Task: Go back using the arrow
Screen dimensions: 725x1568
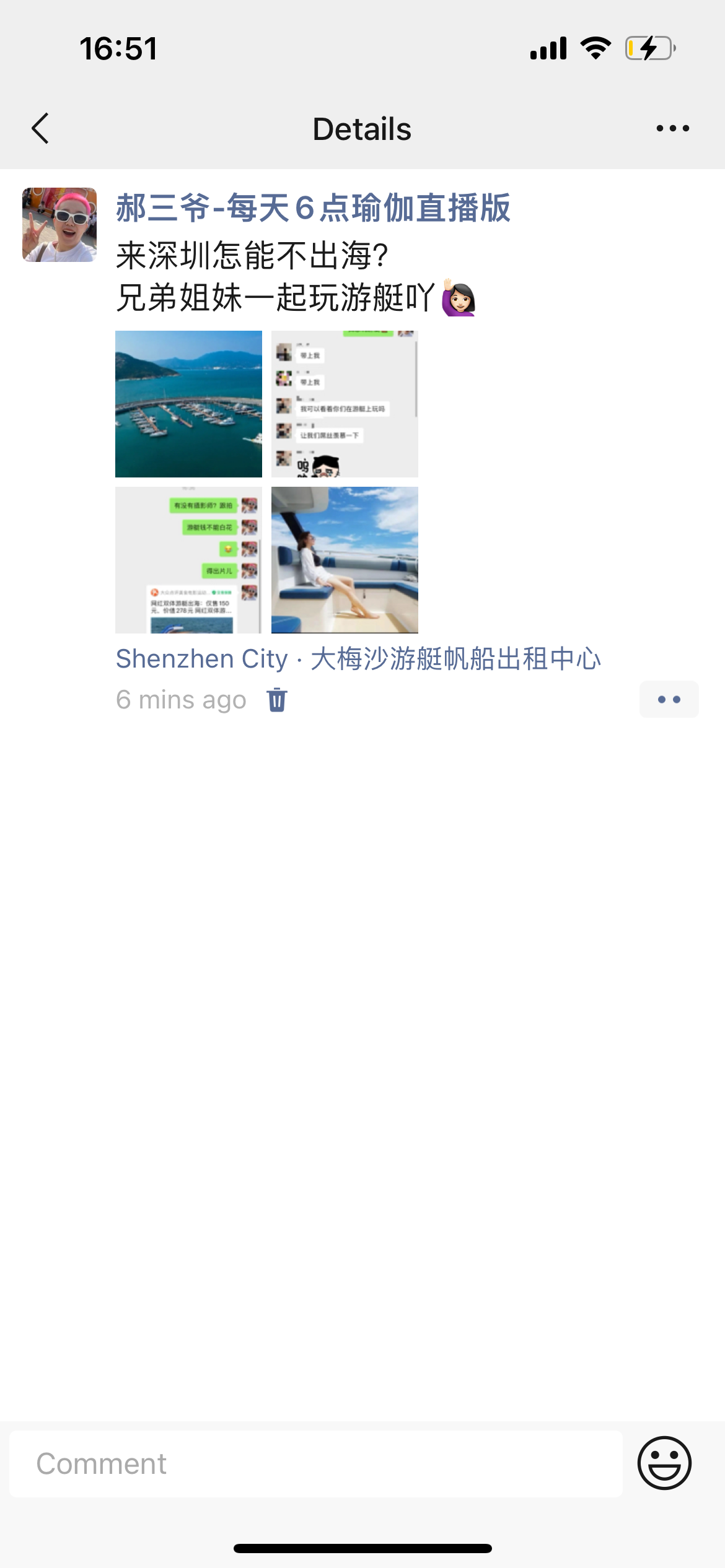Action: 40,129
